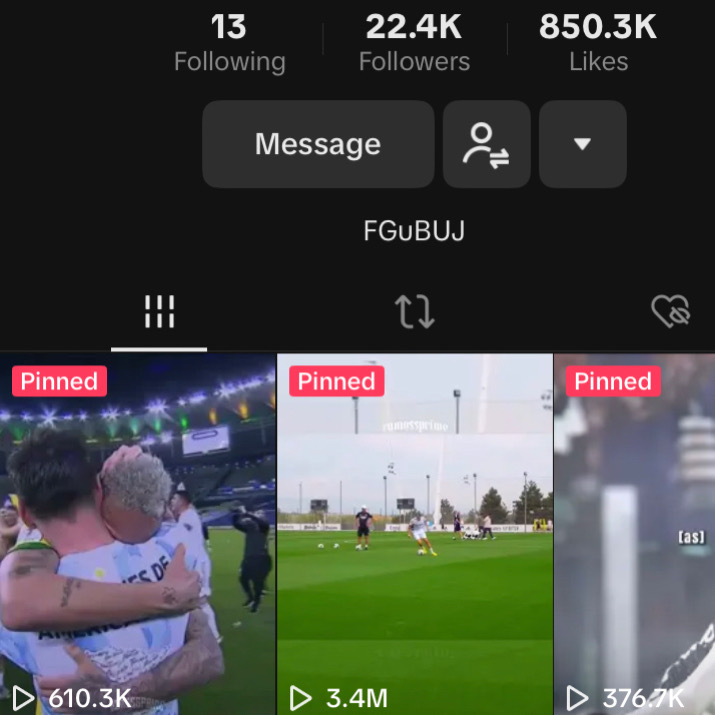Open the Following count list
Screen dimensions: 715x715
point(229,44)
